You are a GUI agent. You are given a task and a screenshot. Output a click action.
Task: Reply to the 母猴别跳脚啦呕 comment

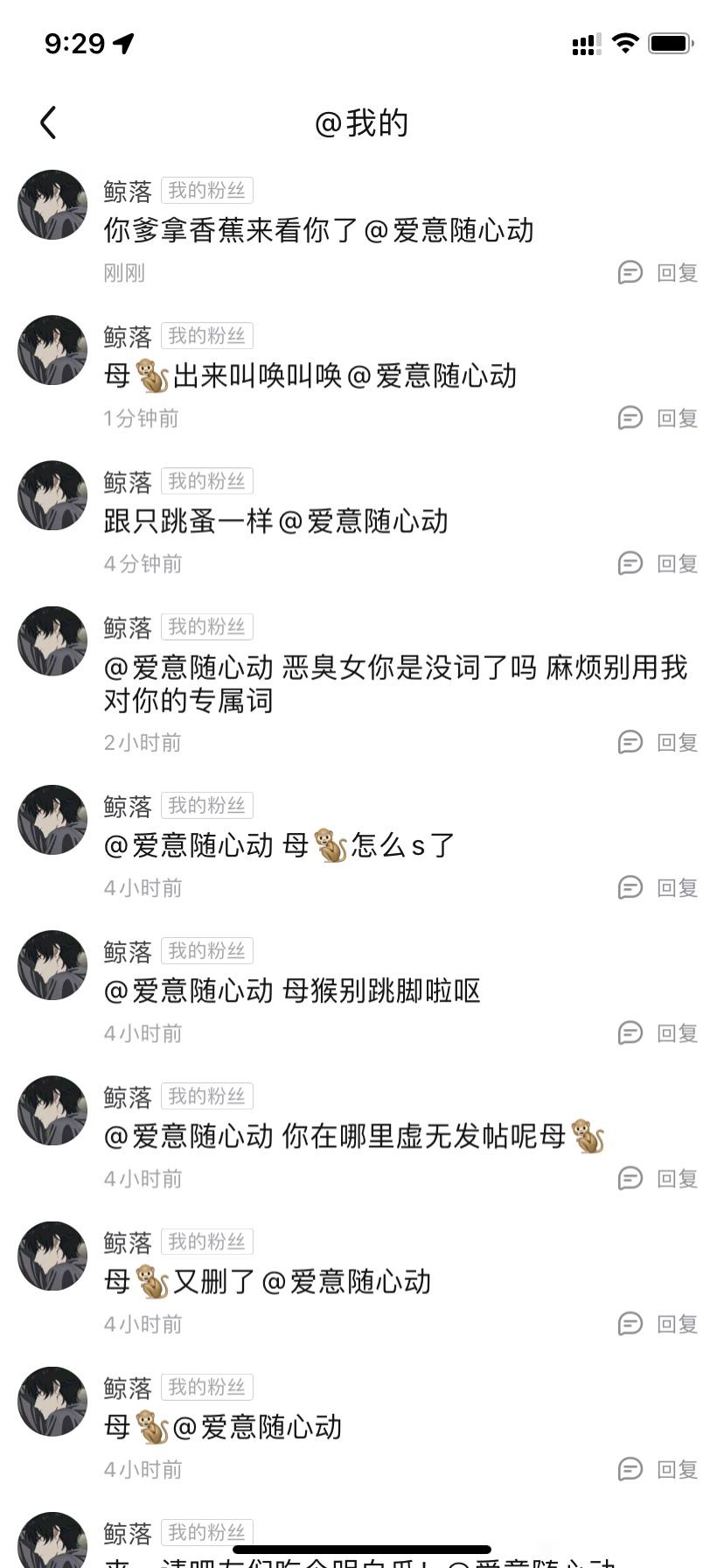pos(658,1033)
